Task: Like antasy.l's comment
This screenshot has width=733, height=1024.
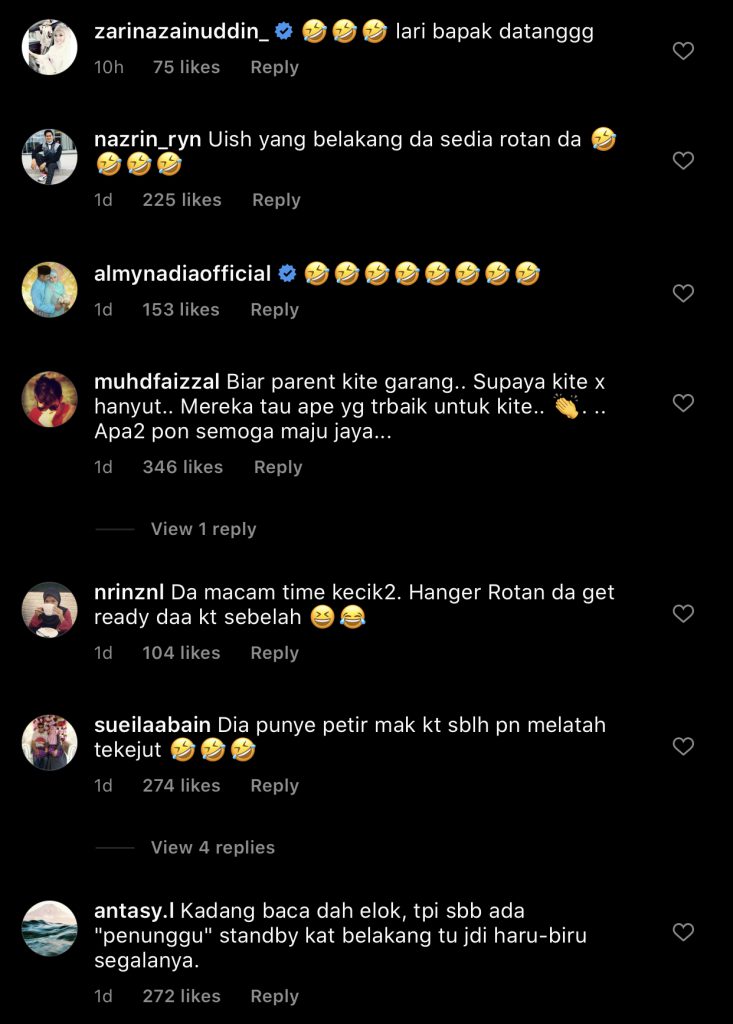Action: 683,933
